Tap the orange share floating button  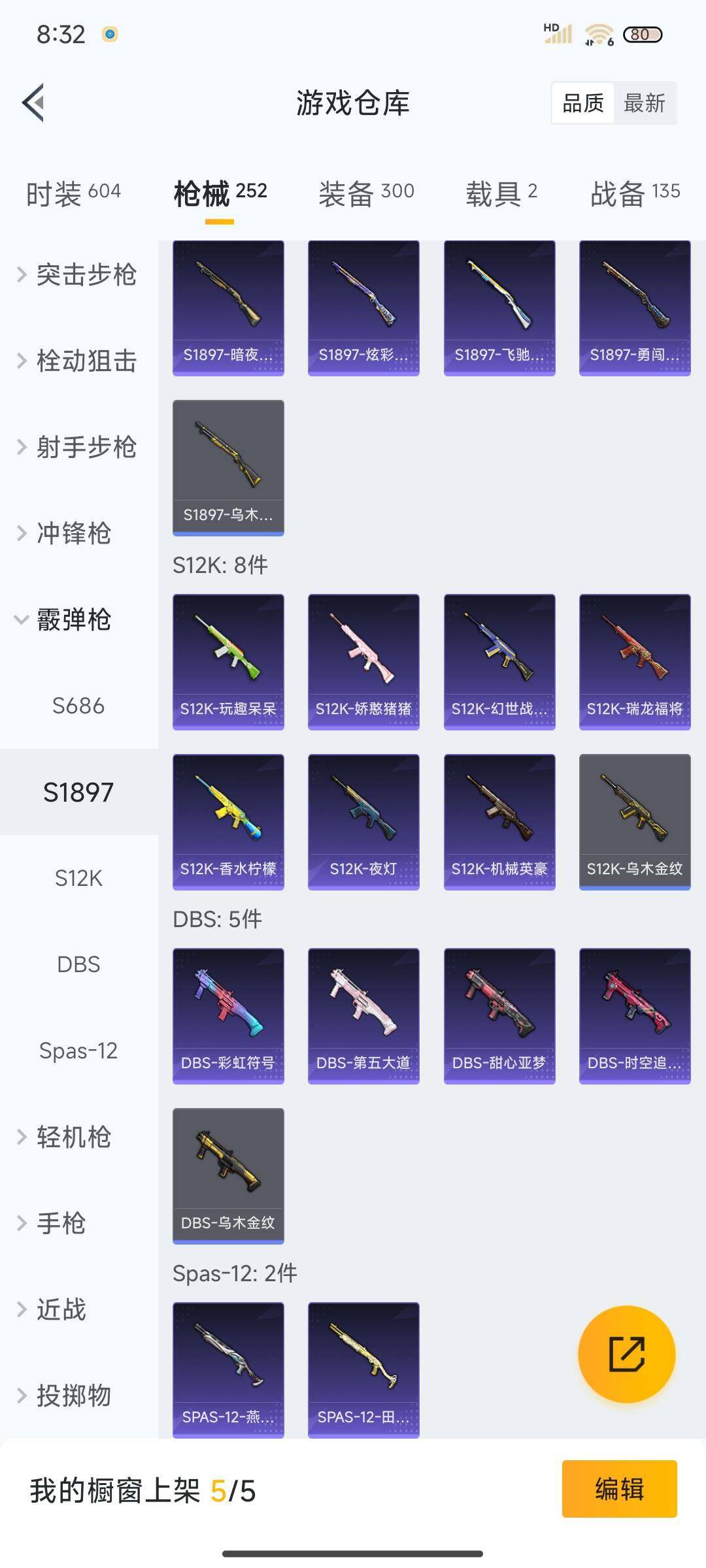click(626, 1354)
